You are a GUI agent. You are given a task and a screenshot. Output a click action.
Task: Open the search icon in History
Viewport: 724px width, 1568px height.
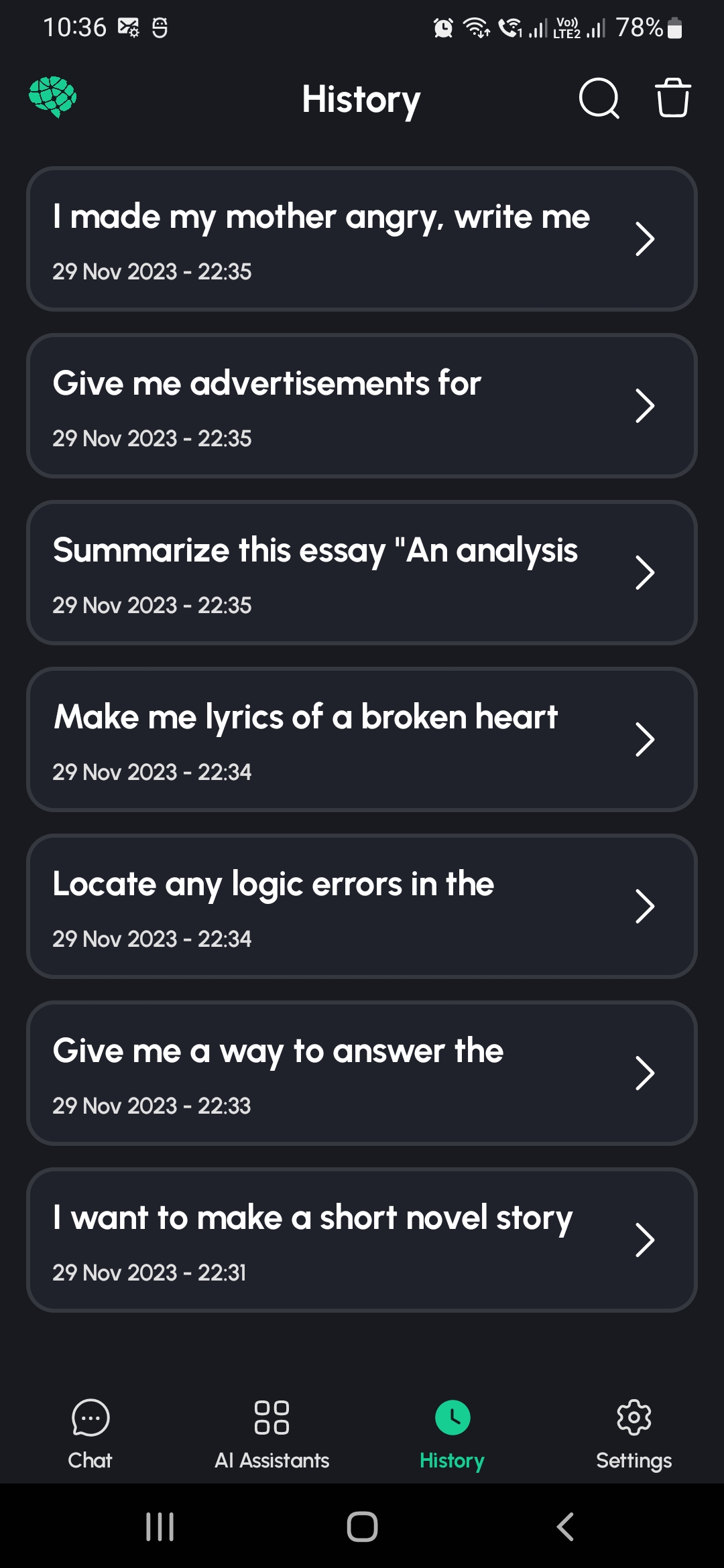tap(599, 99)
